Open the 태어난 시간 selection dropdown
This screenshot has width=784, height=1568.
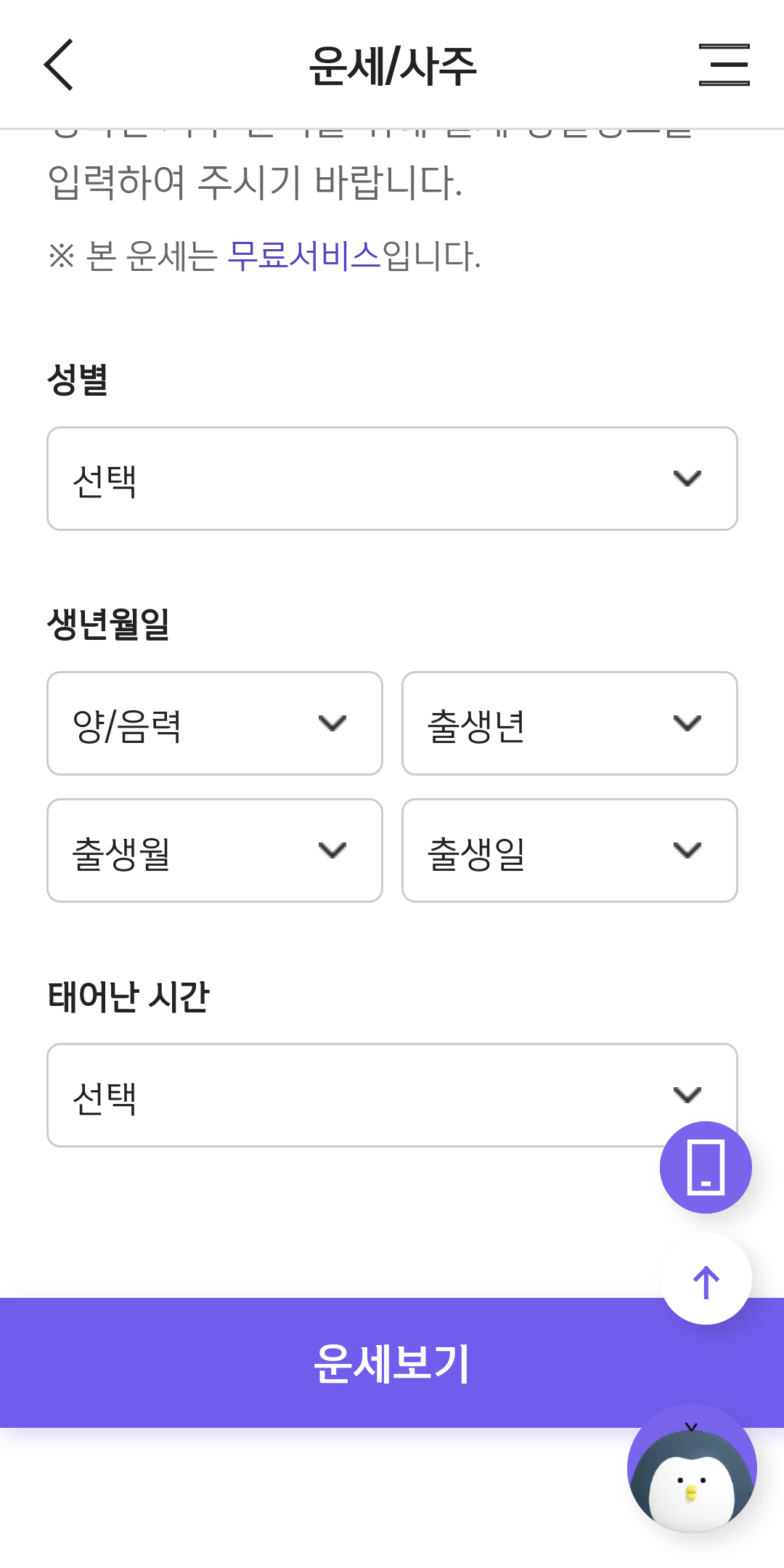click(x=392, y=1094)
